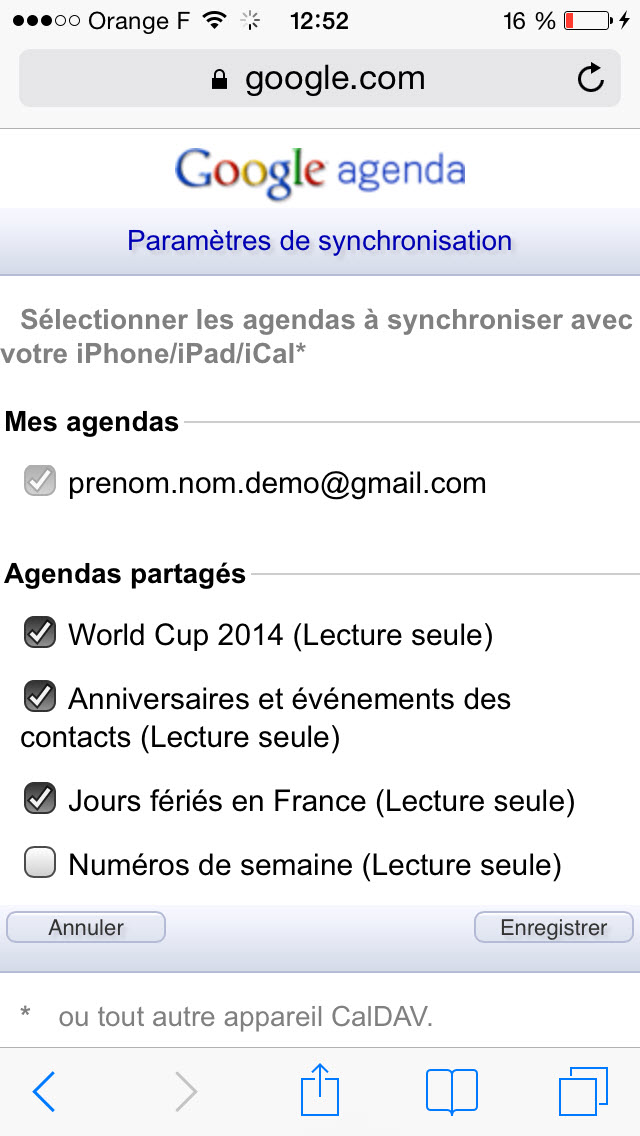Open the Safari share sheet
This screenshot has width=640, height=1136.
coord(320,1090)
